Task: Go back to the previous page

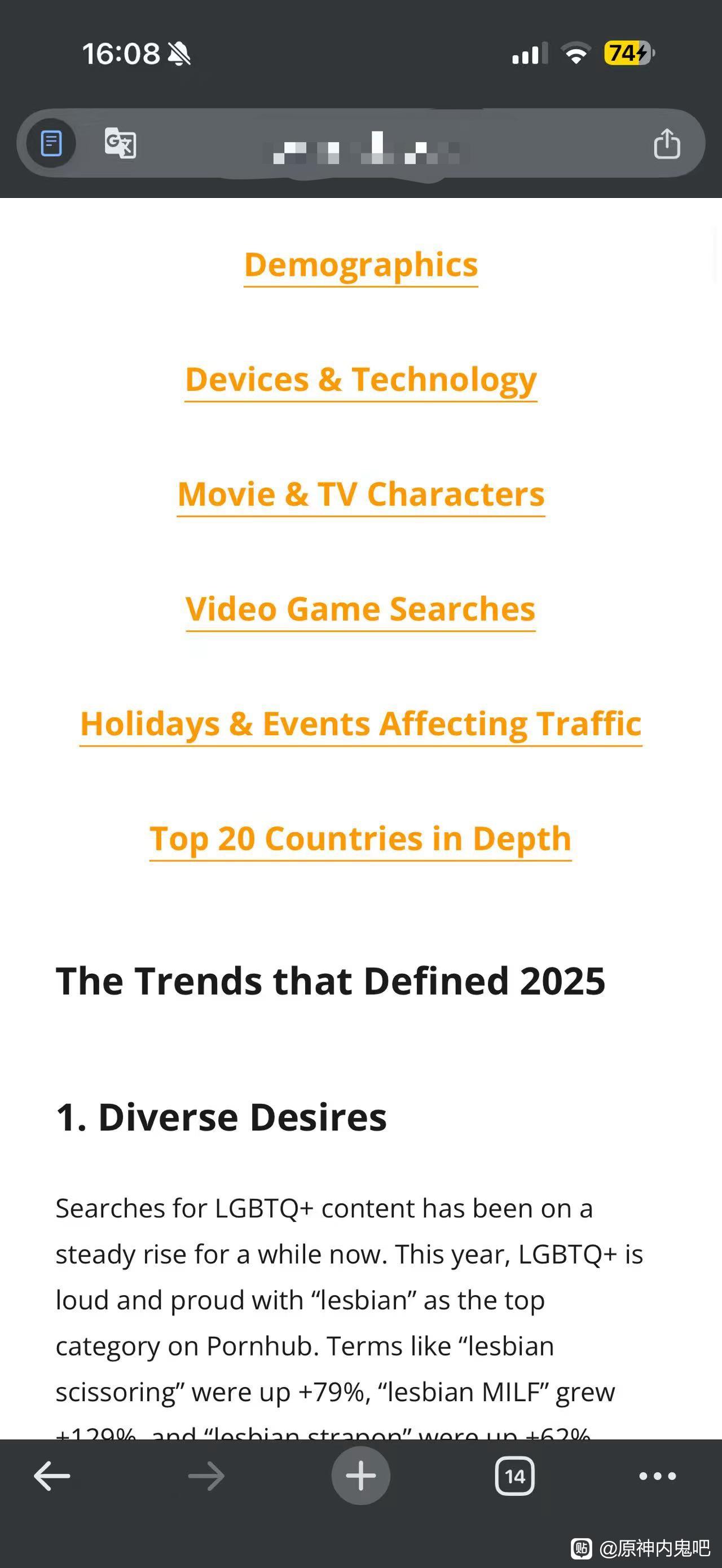Action: (x=52, y=1476)
